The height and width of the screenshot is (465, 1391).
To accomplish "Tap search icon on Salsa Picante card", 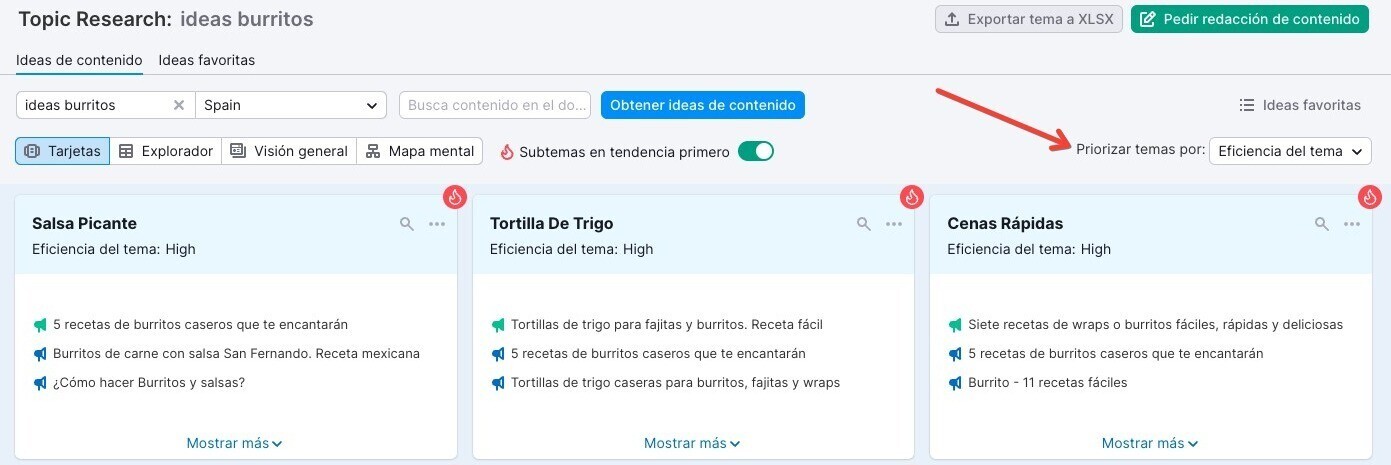I will click(407, 224).
